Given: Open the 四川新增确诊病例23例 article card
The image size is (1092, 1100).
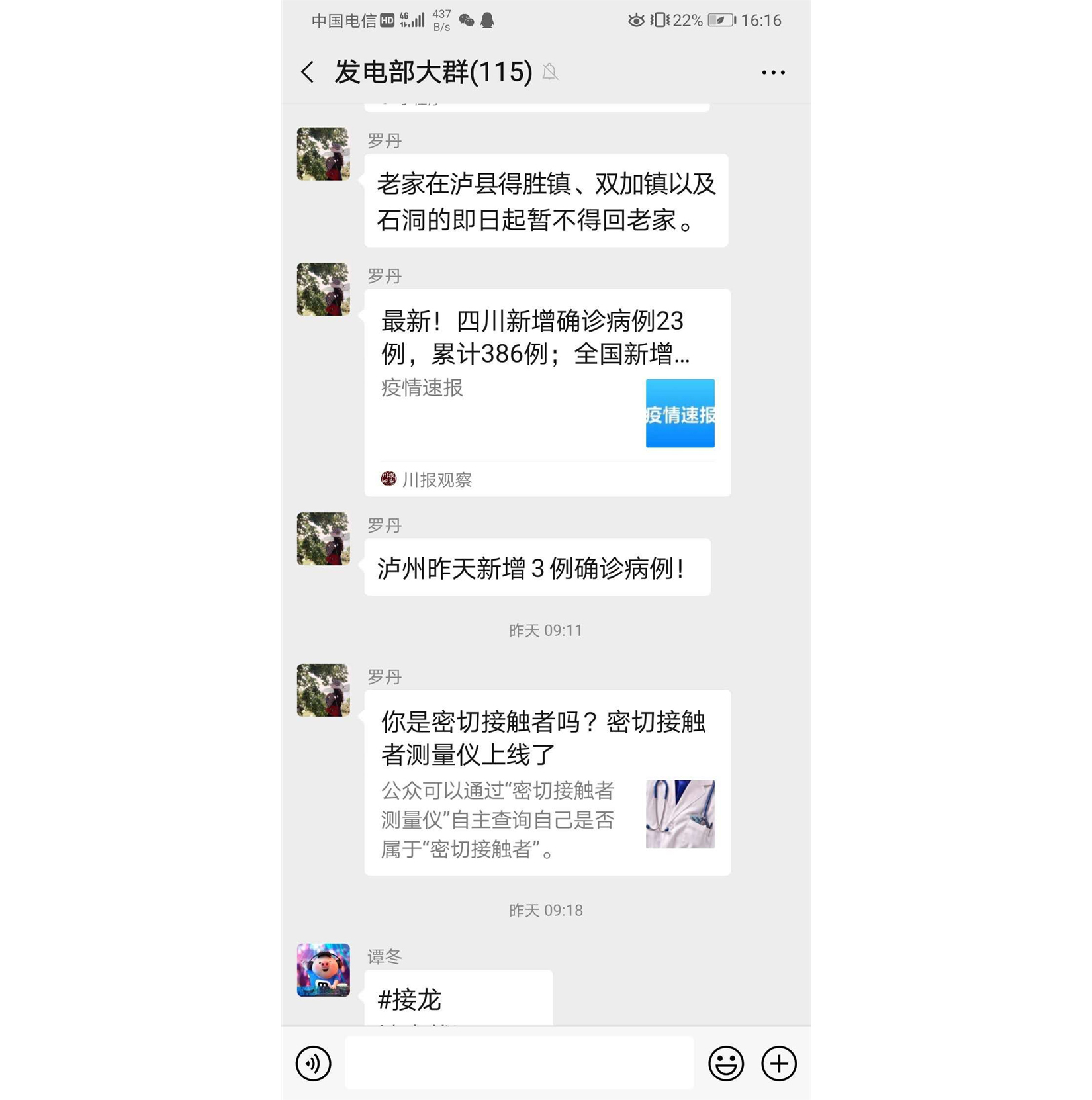Looking at the screenshot, I should [x=547, y=392].
